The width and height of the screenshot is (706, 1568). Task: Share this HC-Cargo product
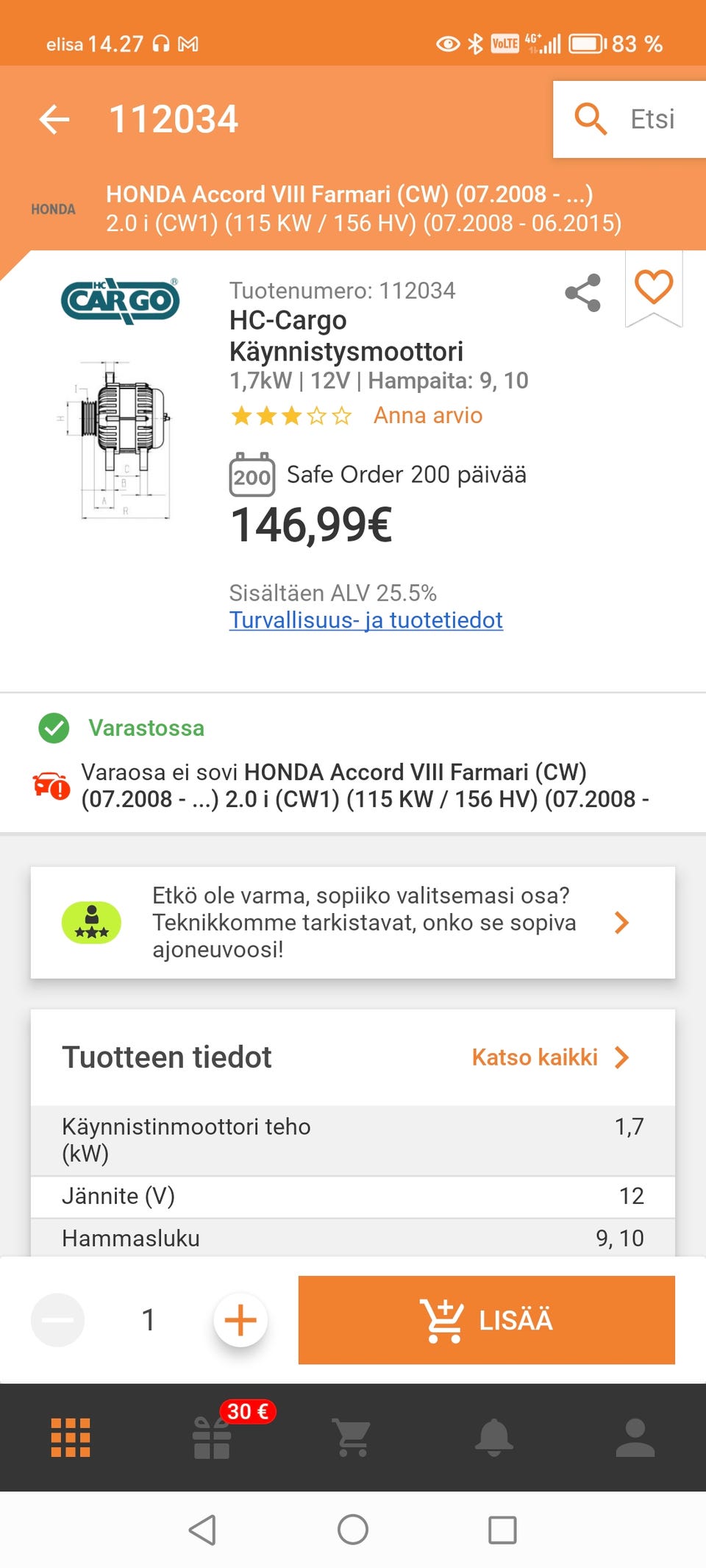click(x=583, y=293)
